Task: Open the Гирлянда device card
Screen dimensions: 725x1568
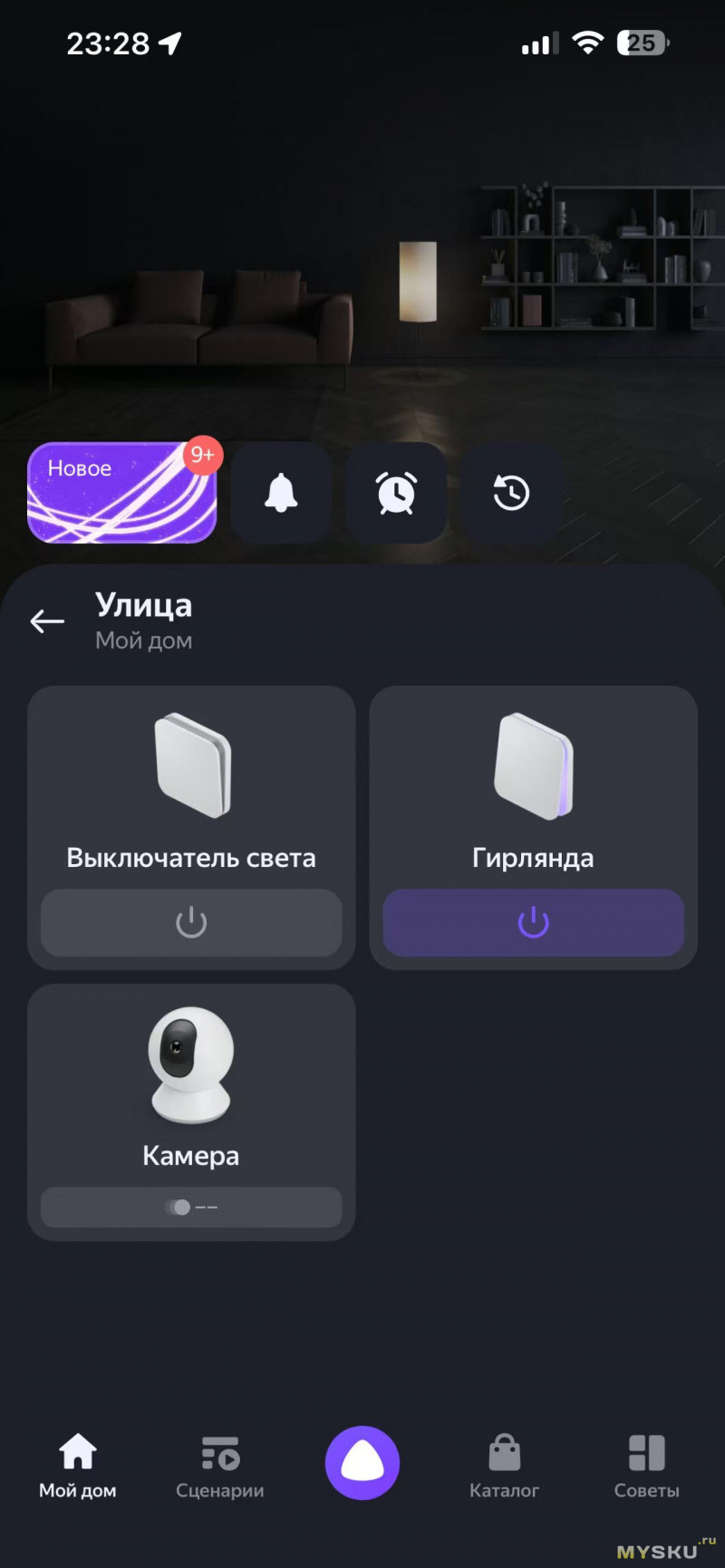Action: click(533, 788)
